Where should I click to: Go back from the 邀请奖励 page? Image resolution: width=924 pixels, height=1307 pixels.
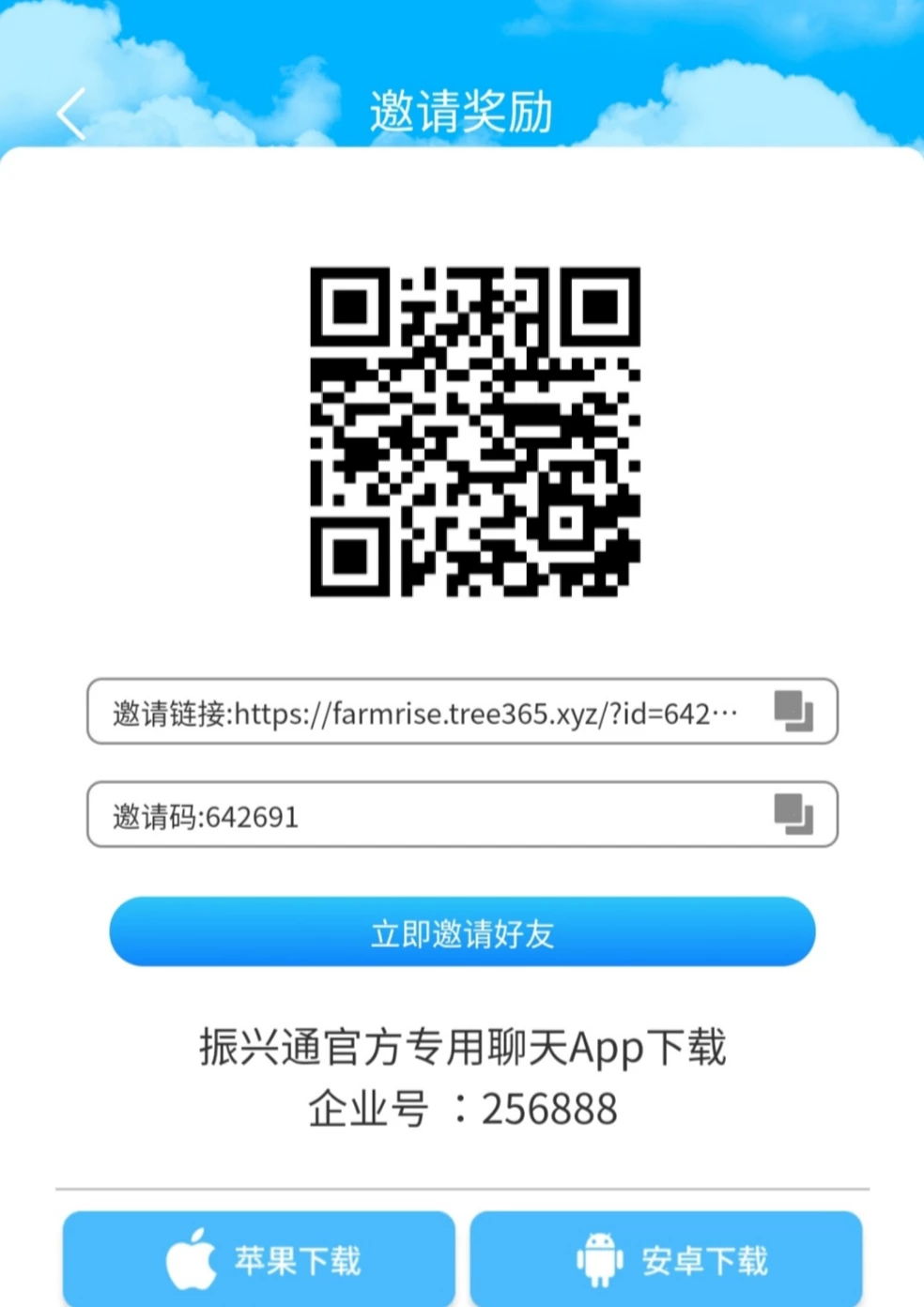pos(71,114)
